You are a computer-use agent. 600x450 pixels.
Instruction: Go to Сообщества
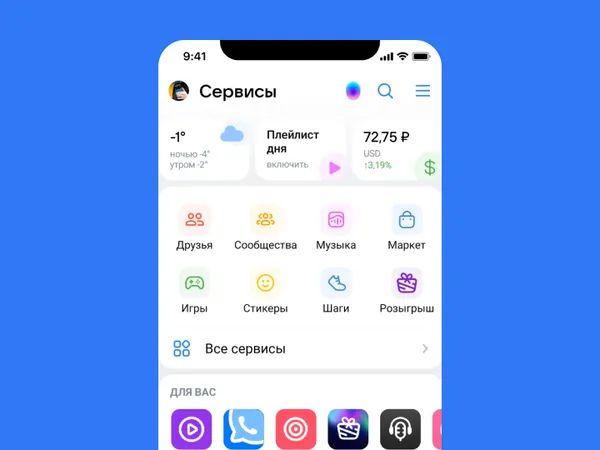266,229
